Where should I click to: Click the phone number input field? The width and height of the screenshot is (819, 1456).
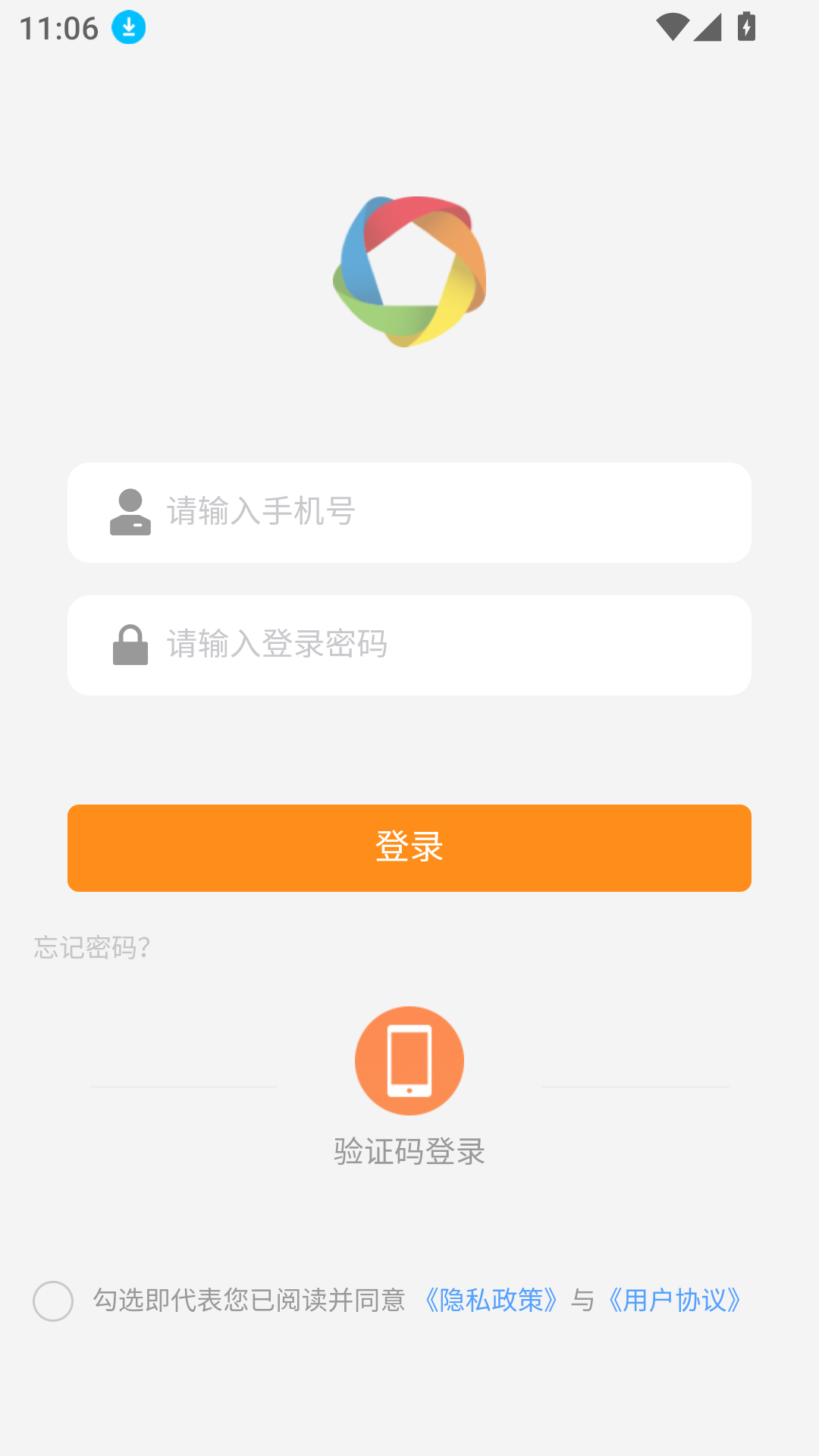[409, 512]
